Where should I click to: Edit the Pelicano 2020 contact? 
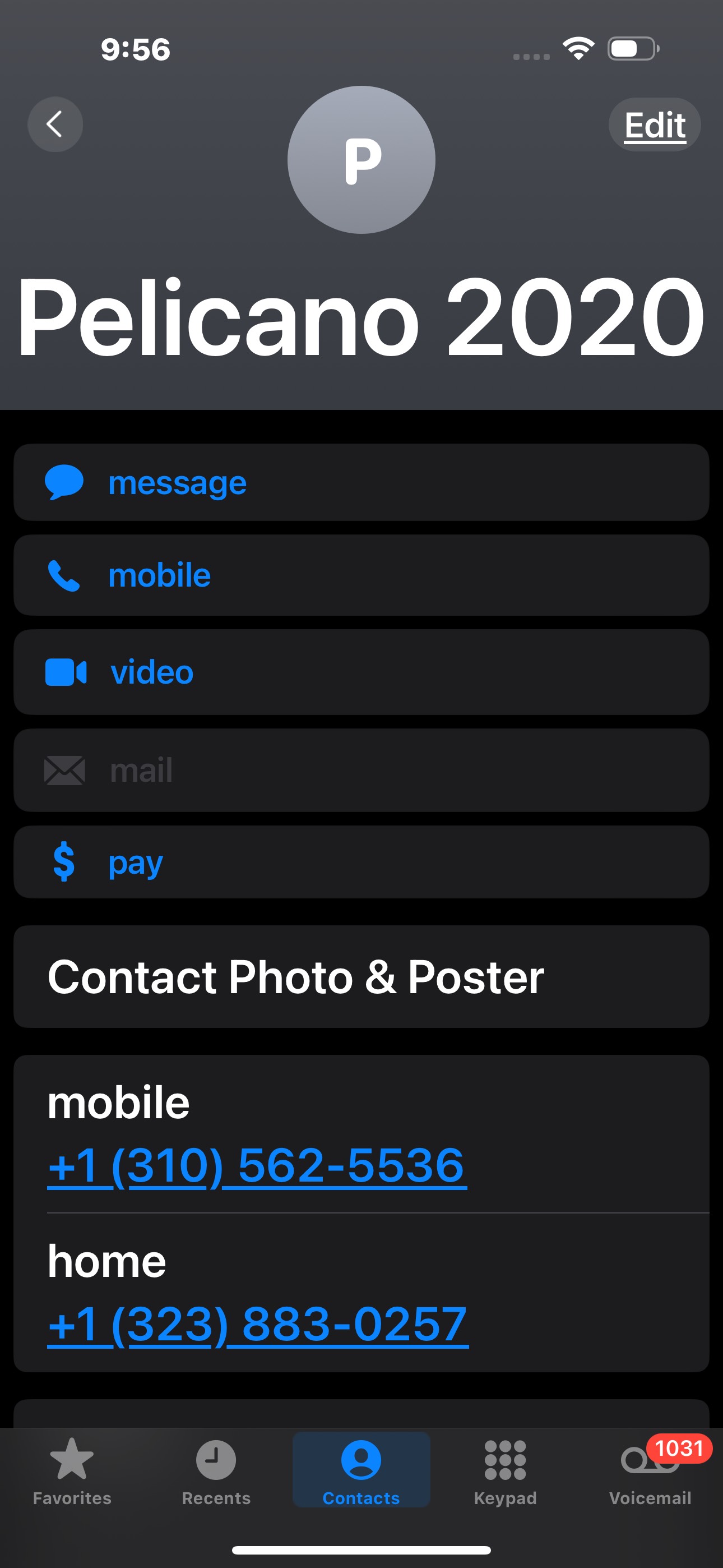point(654,125)
